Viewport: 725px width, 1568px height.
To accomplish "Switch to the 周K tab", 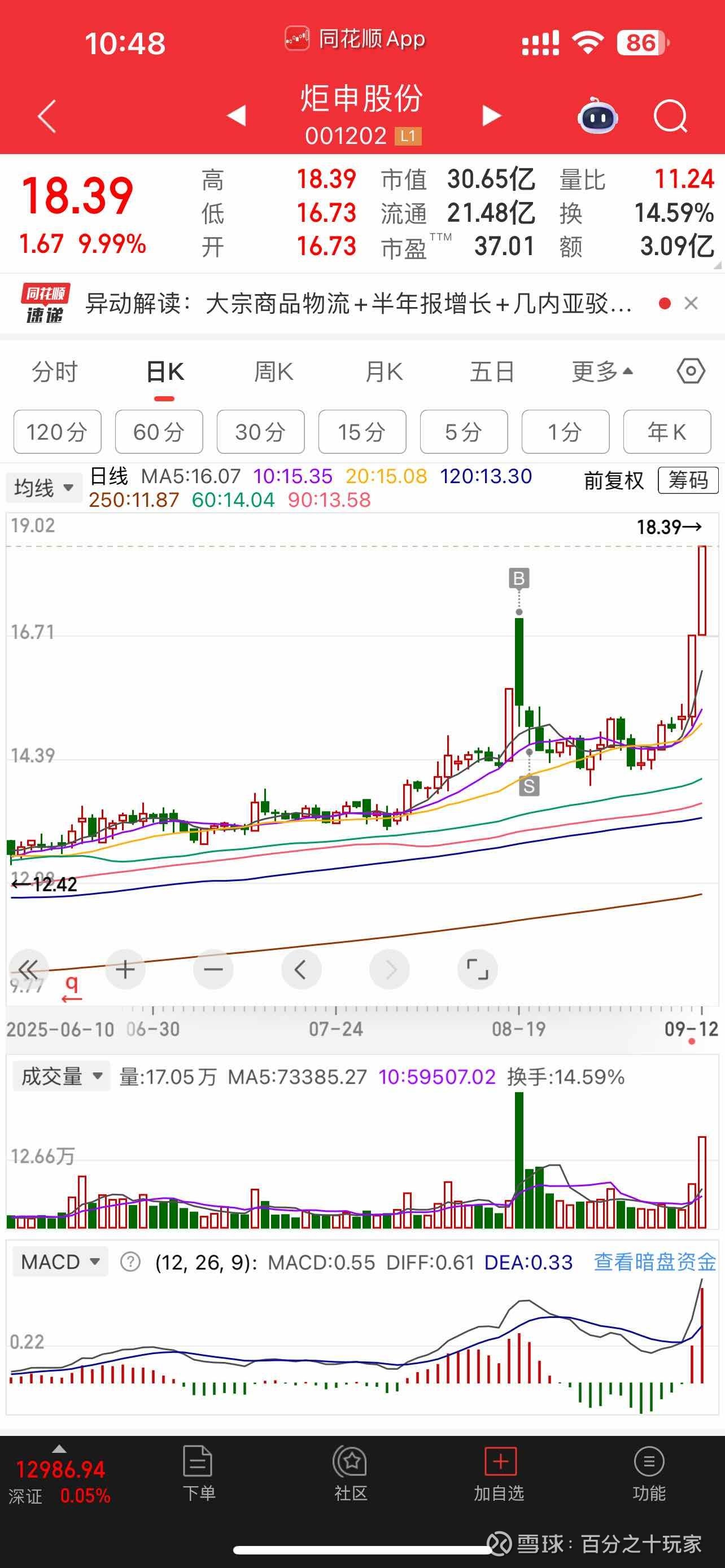I will click(x=273, y=371).
